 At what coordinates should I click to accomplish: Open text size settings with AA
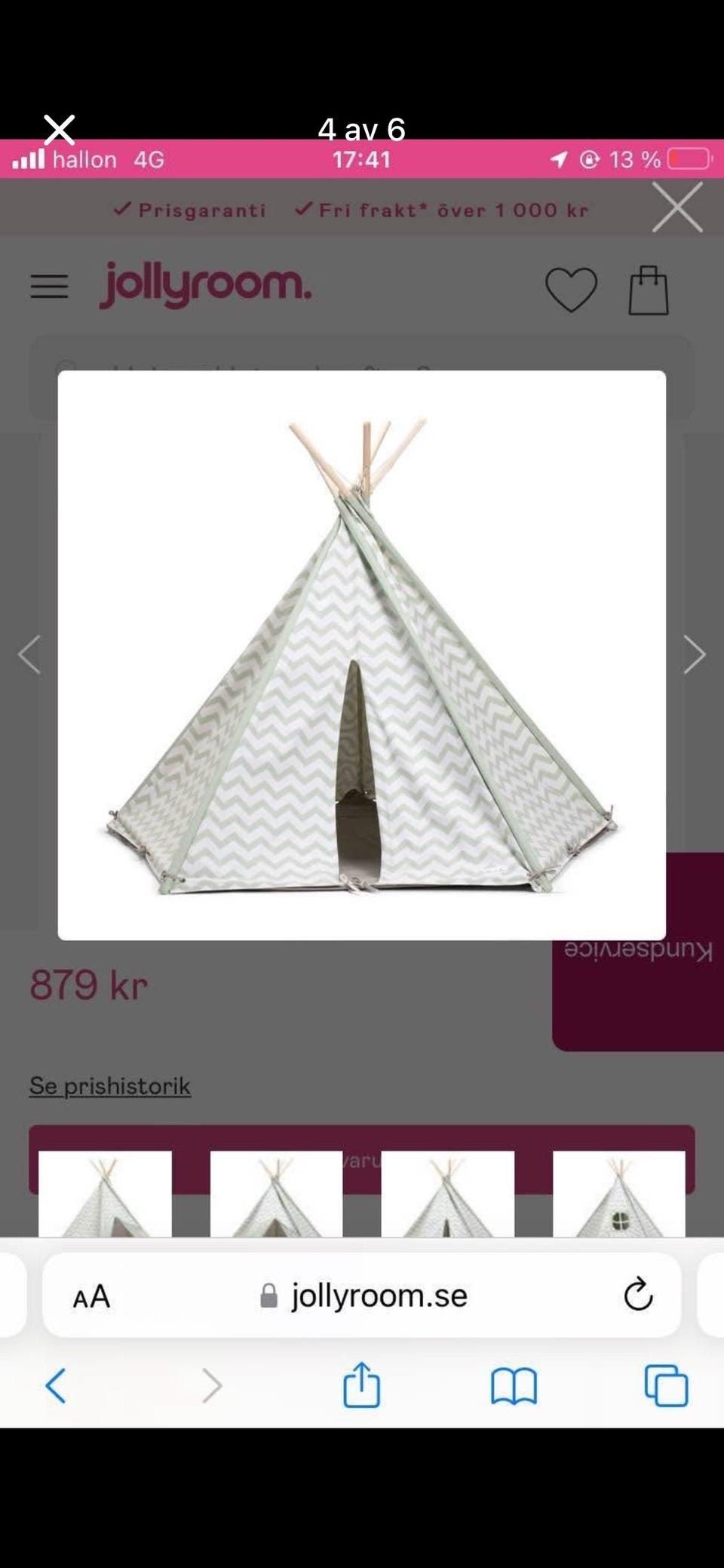pos(90,1296)
